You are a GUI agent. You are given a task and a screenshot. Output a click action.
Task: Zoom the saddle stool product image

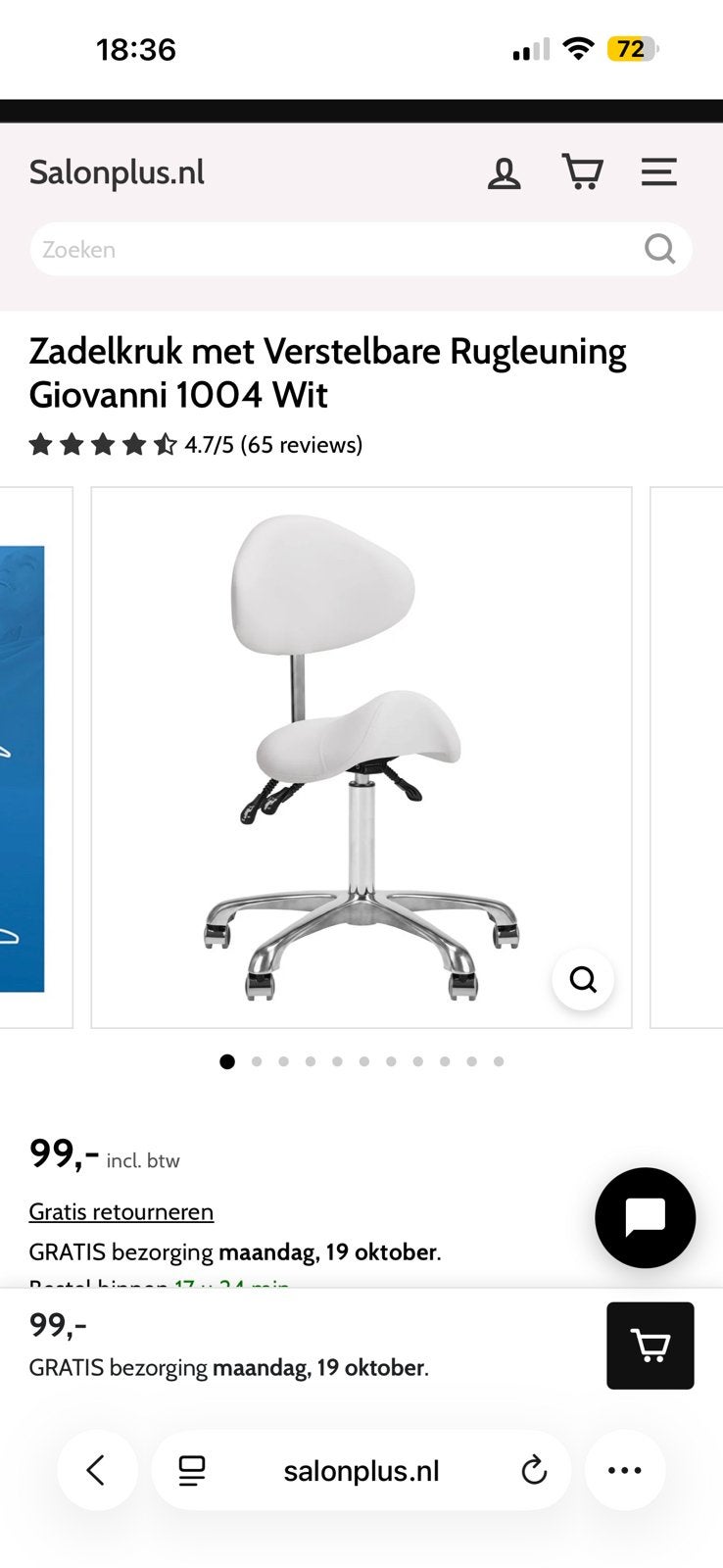pyautogui.click(x=583, y=979)
